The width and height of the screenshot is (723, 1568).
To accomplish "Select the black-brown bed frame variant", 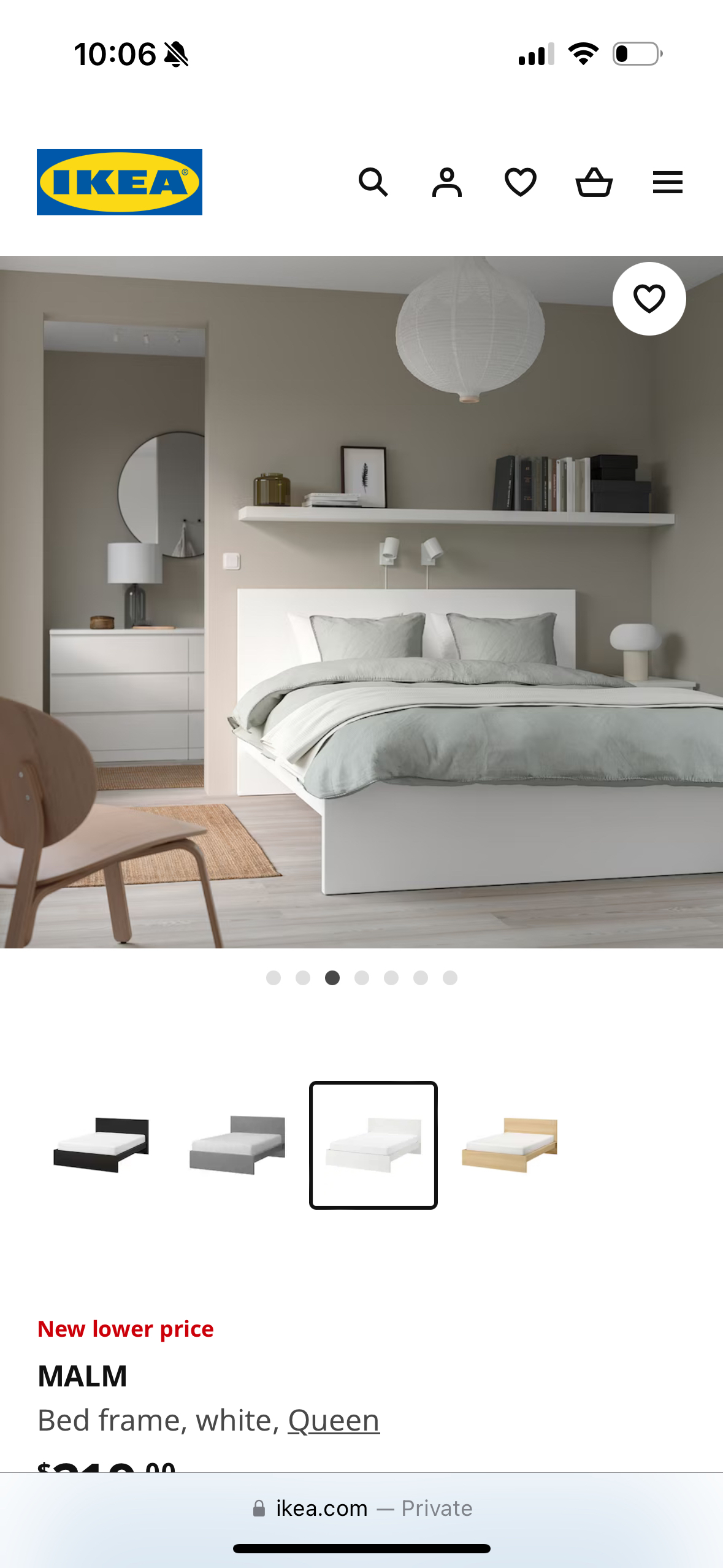I will pyautogui.click(x=101, y=1145).
